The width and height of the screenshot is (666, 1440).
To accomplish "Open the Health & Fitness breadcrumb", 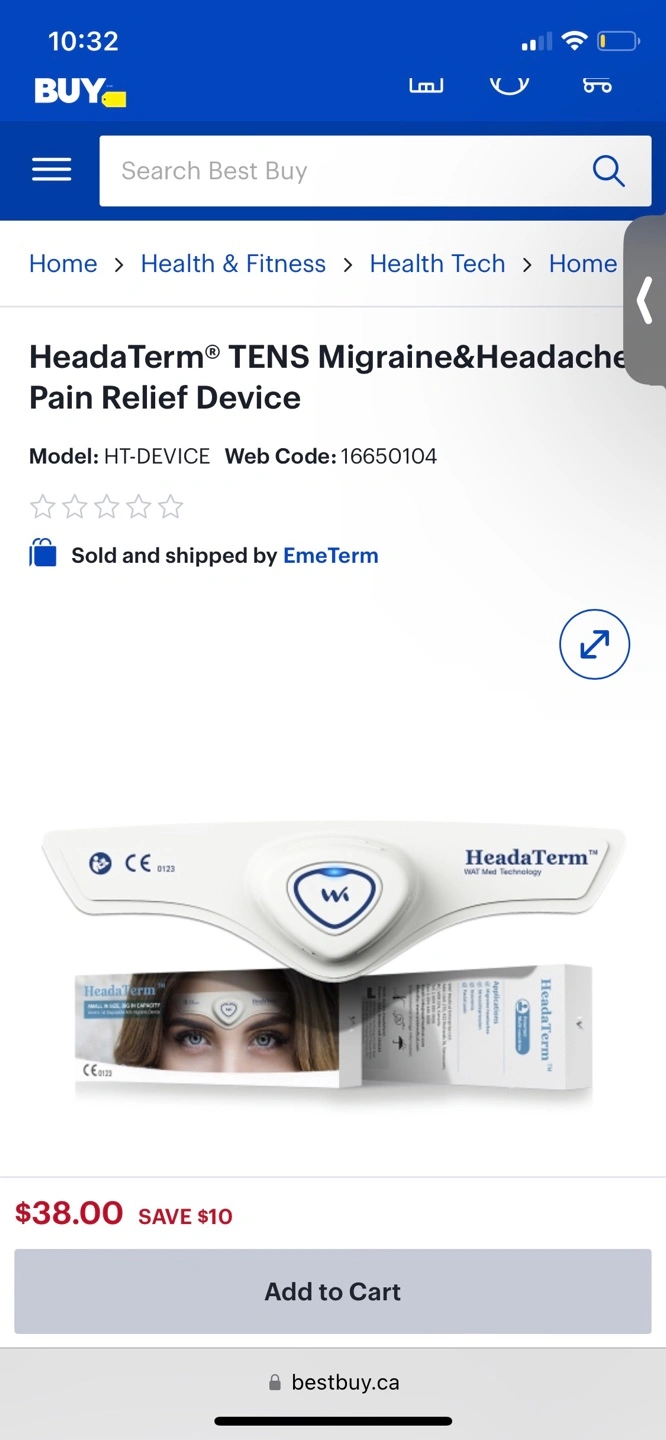I will (233, 264).
